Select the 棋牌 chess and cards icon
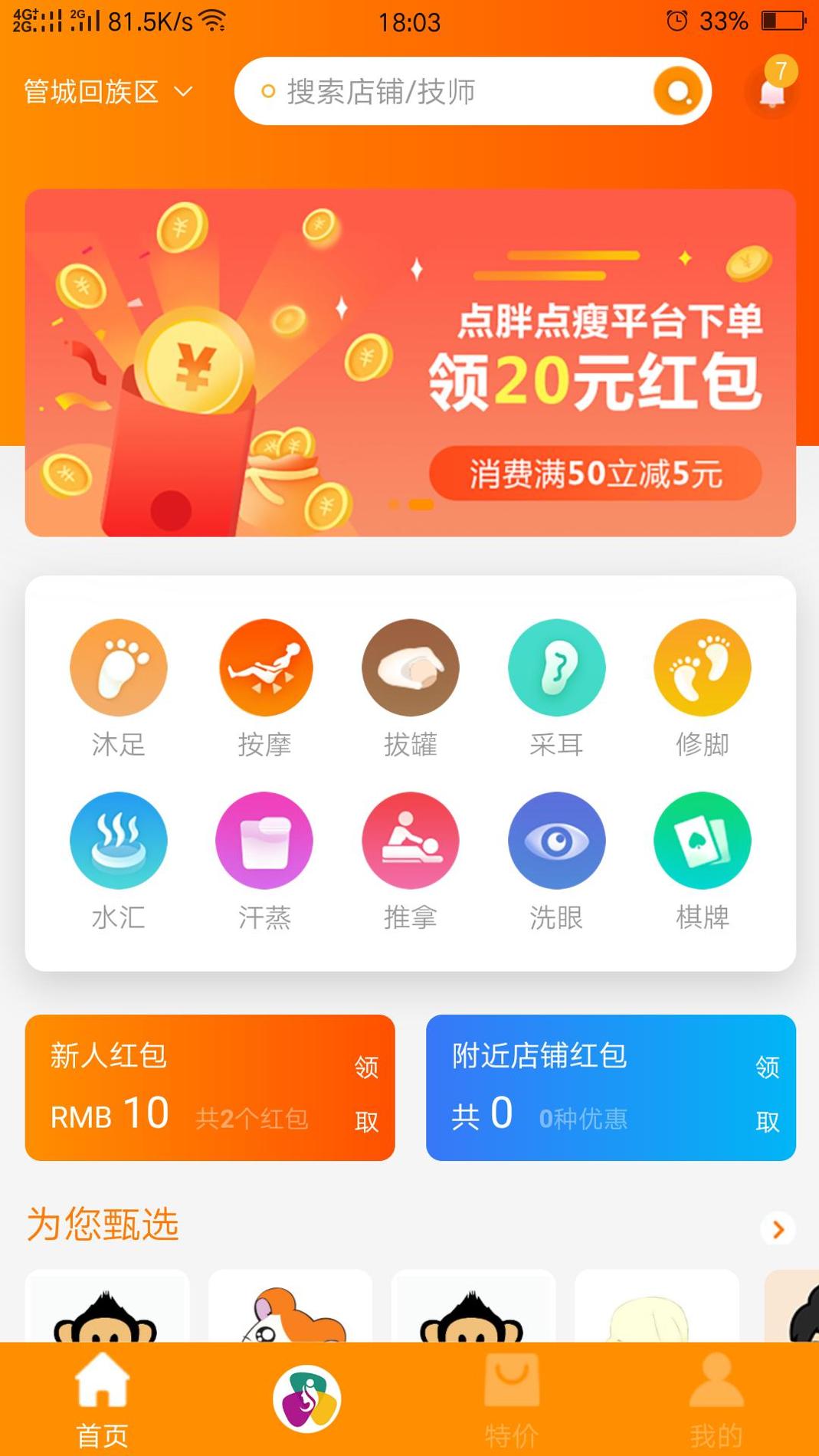The height and width of the screenshot is (1456, 819). point(702,841)
